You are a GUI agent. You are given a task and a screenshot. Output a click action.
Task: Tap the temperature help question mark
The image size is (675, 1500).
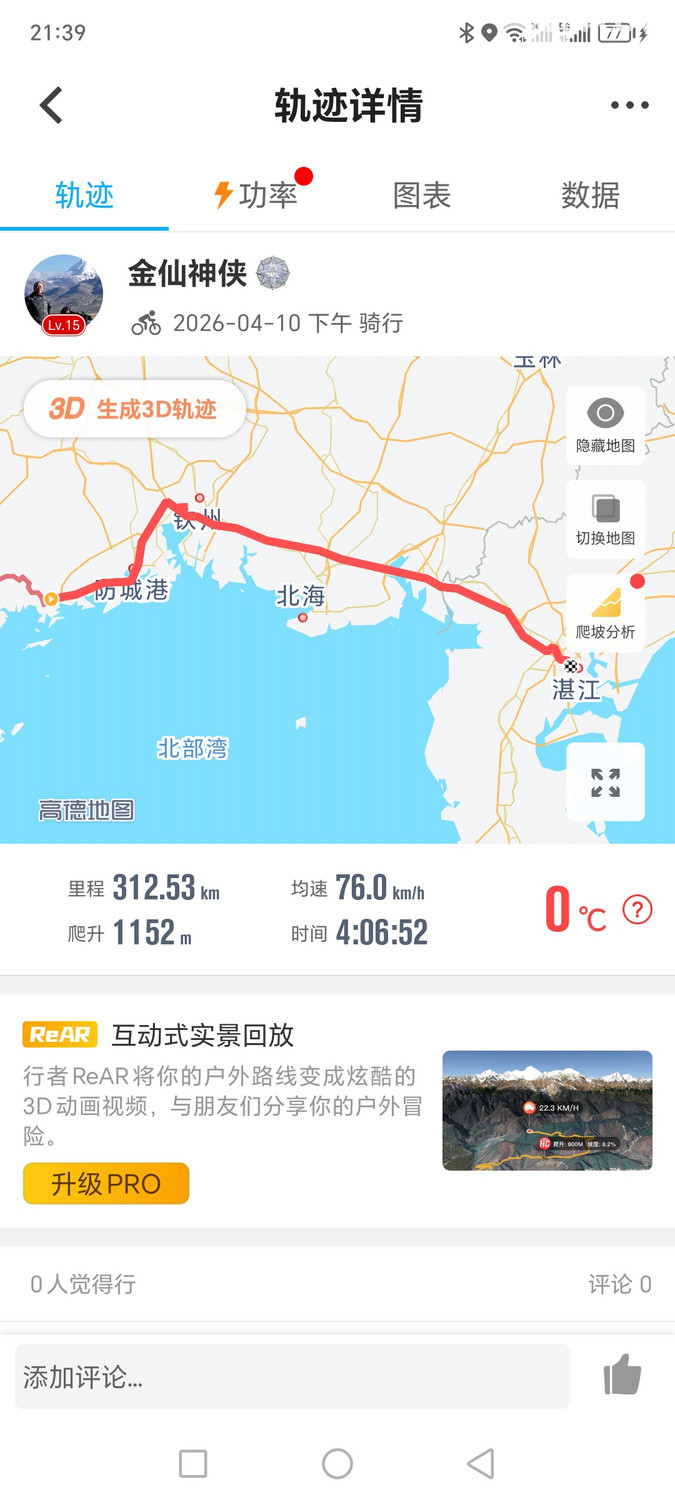pos(637,910)
